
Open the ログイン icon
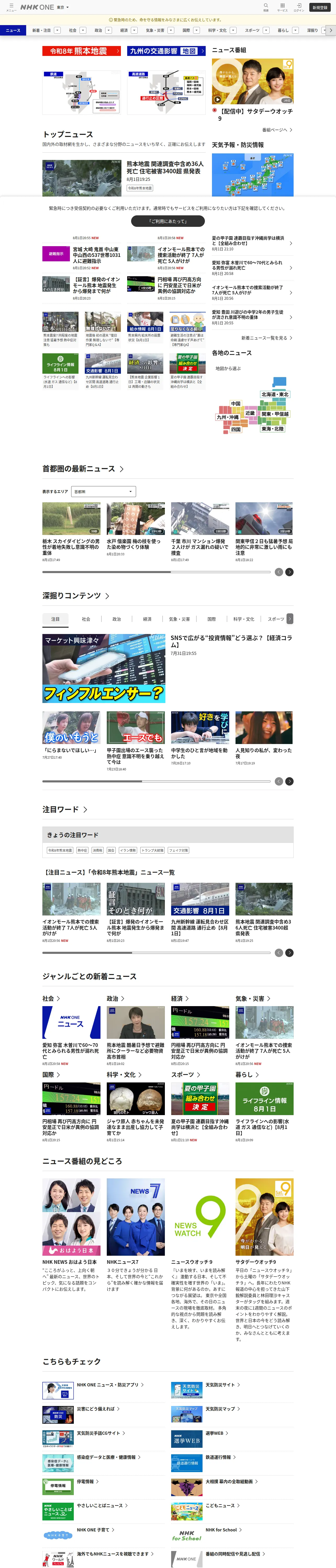coord(299,7)
